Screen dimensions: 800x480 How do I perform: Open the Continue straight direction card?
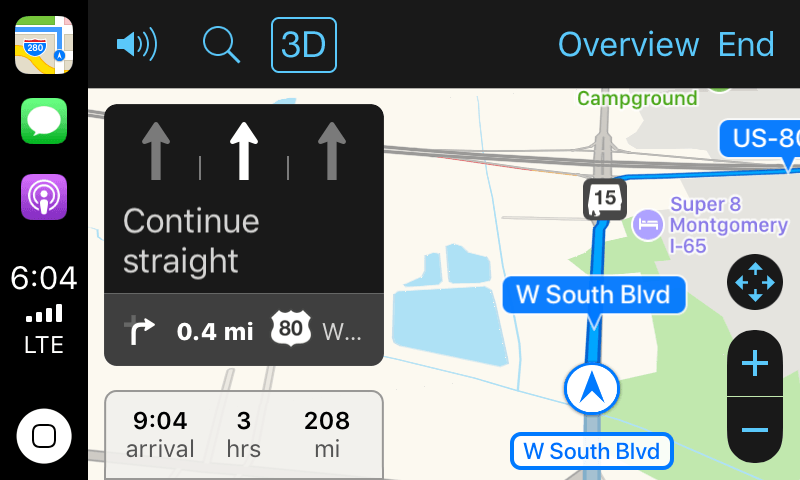pyautogui.click(x=244, y=200)
